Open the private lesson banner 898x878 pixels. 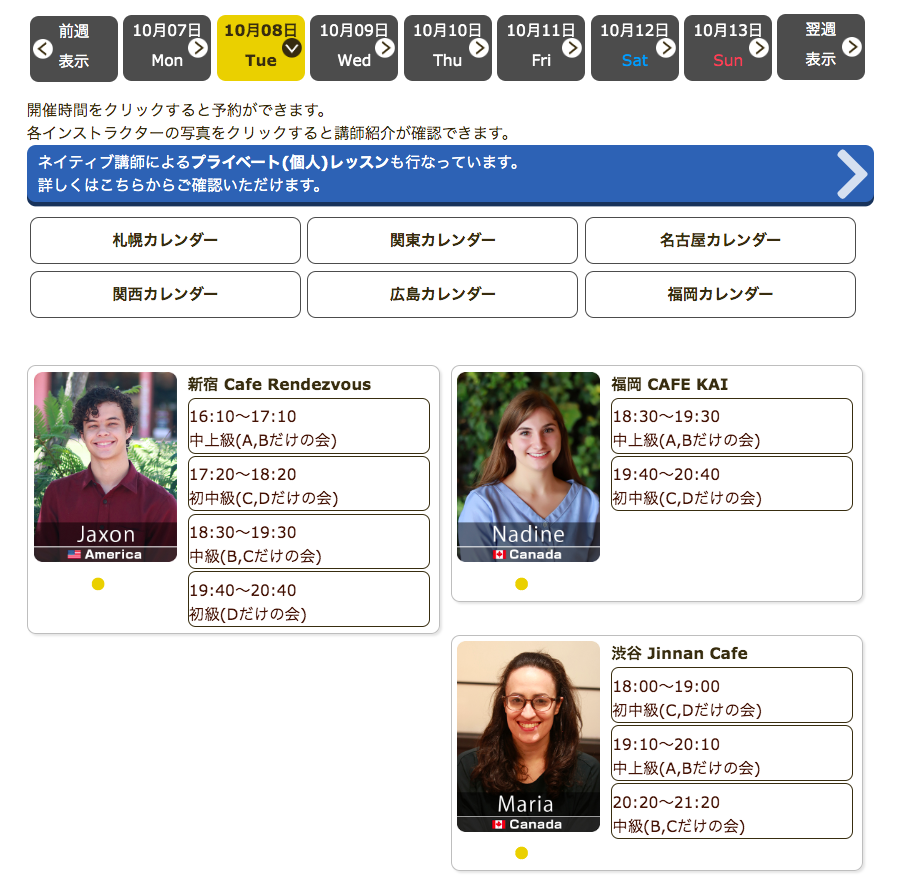(x=450, y=174)
